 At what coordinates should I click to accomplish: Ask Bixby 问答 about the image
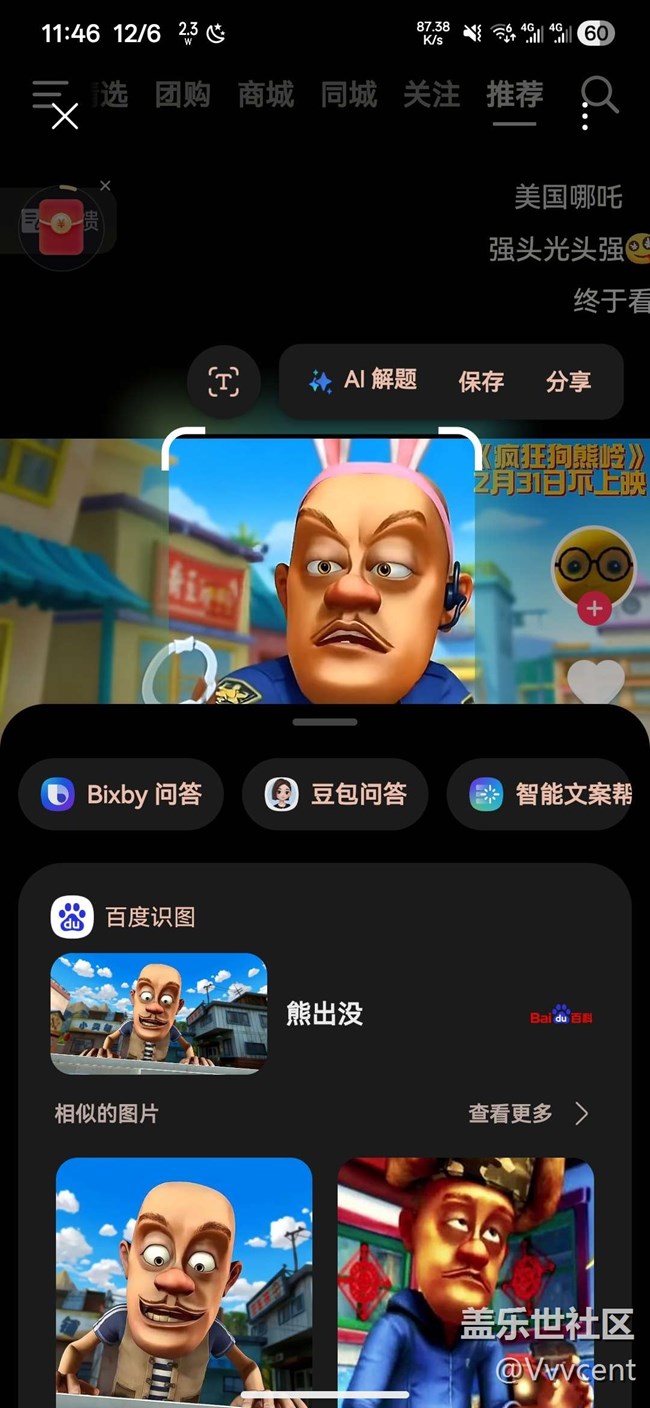click(x=121, y=795)
